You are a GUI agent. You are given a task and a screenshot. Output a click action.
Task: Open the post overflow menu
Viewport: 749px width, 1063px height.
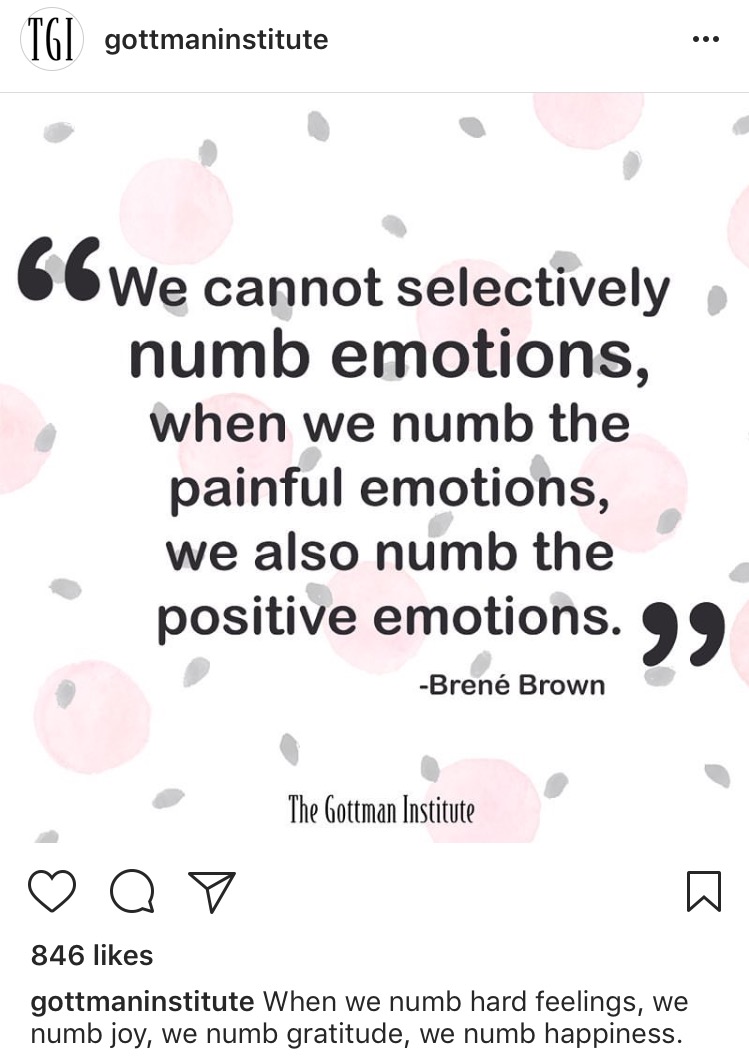click(705, 40)
